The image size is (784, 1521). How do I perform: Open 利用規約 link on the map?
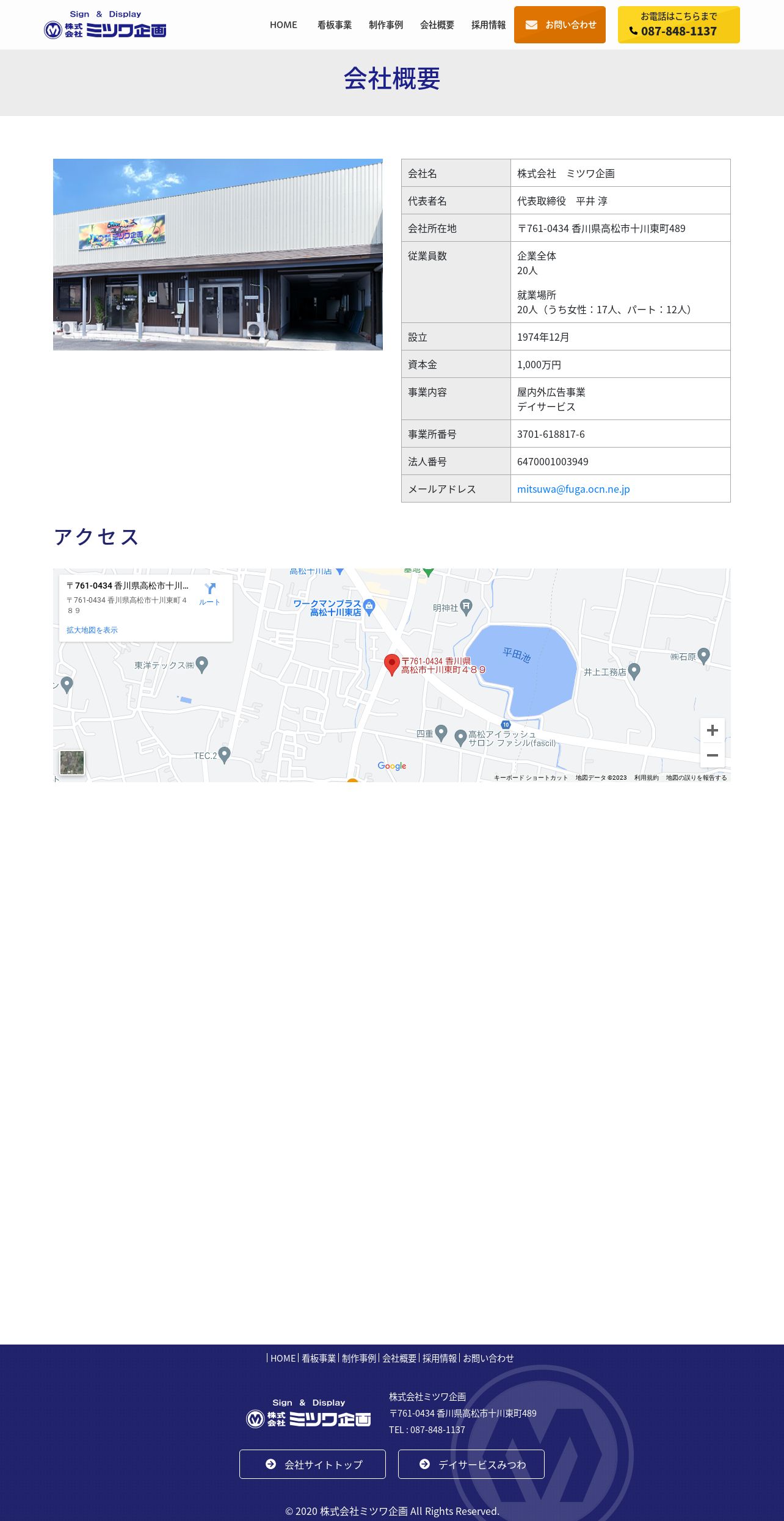[x=646, y=778]
